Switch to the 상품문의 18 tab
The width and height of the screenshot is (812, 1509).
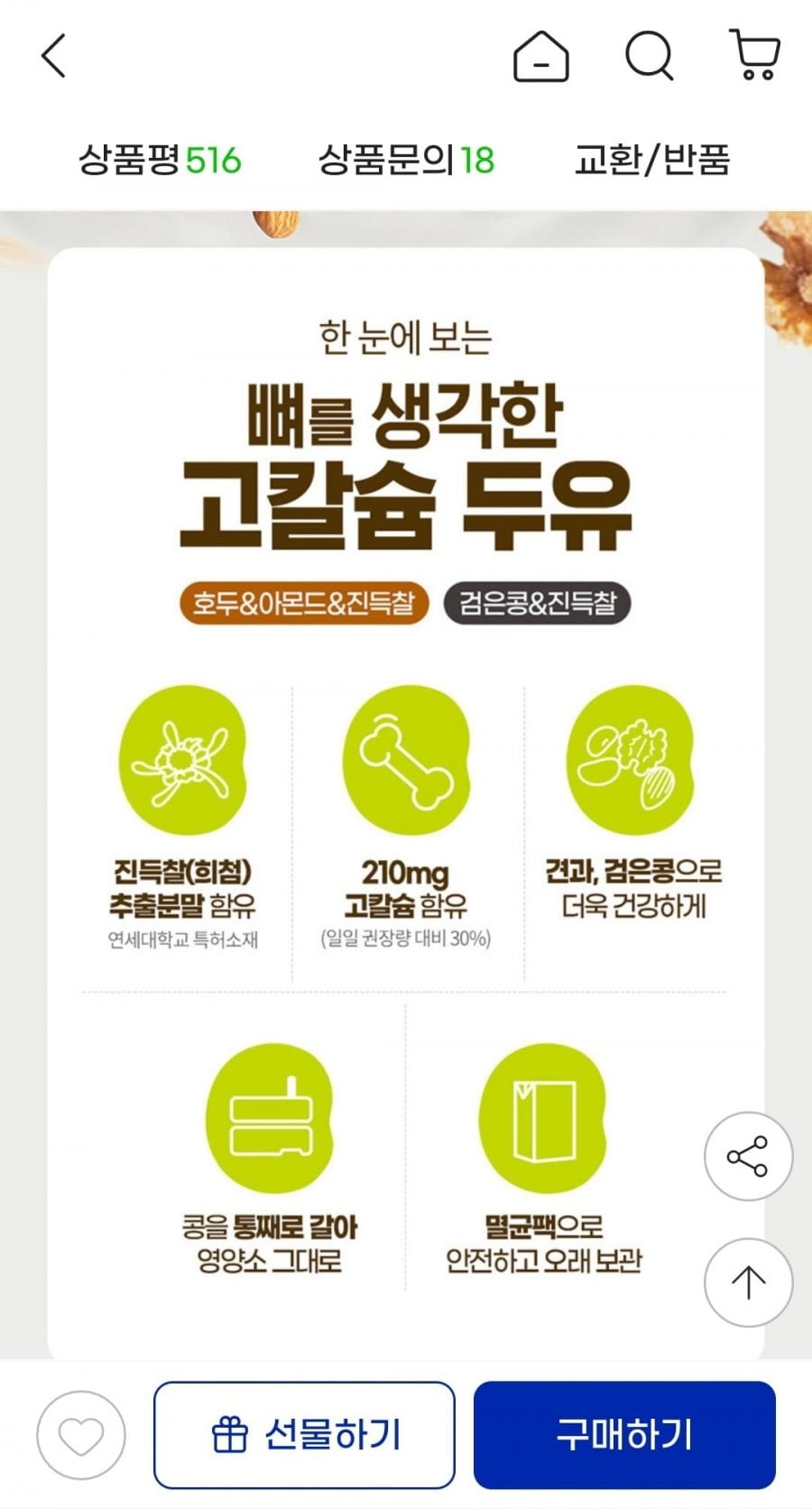[x=406, y=161]
